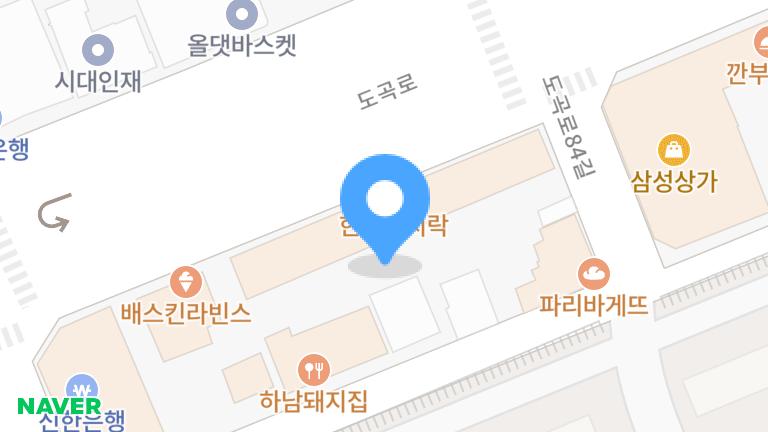The width and height of the screenshot is (768, 432).
Task: Open the 파리바게뜨 bakery marker
Action: click(x=594, y=272)
